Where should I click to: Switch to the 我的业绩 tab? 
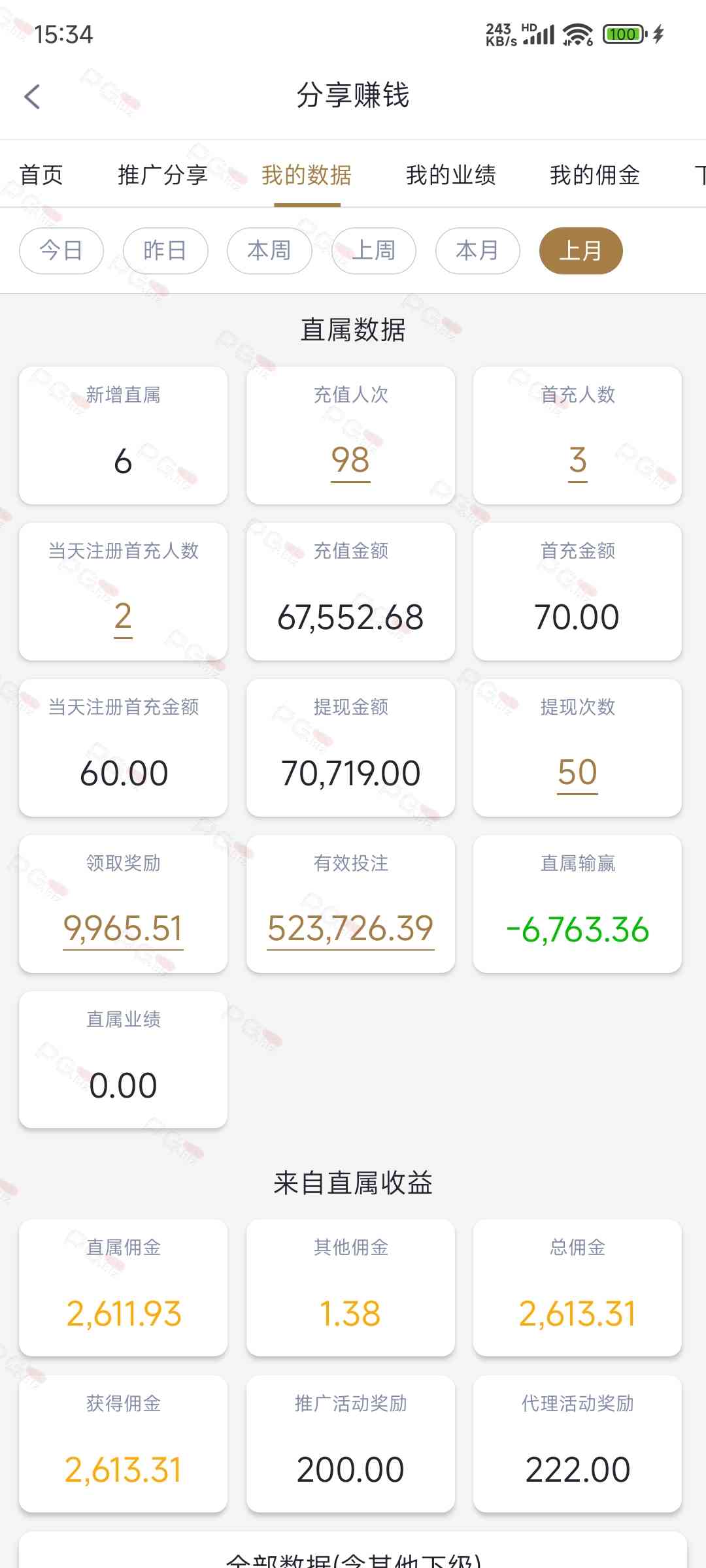[451, 175]
